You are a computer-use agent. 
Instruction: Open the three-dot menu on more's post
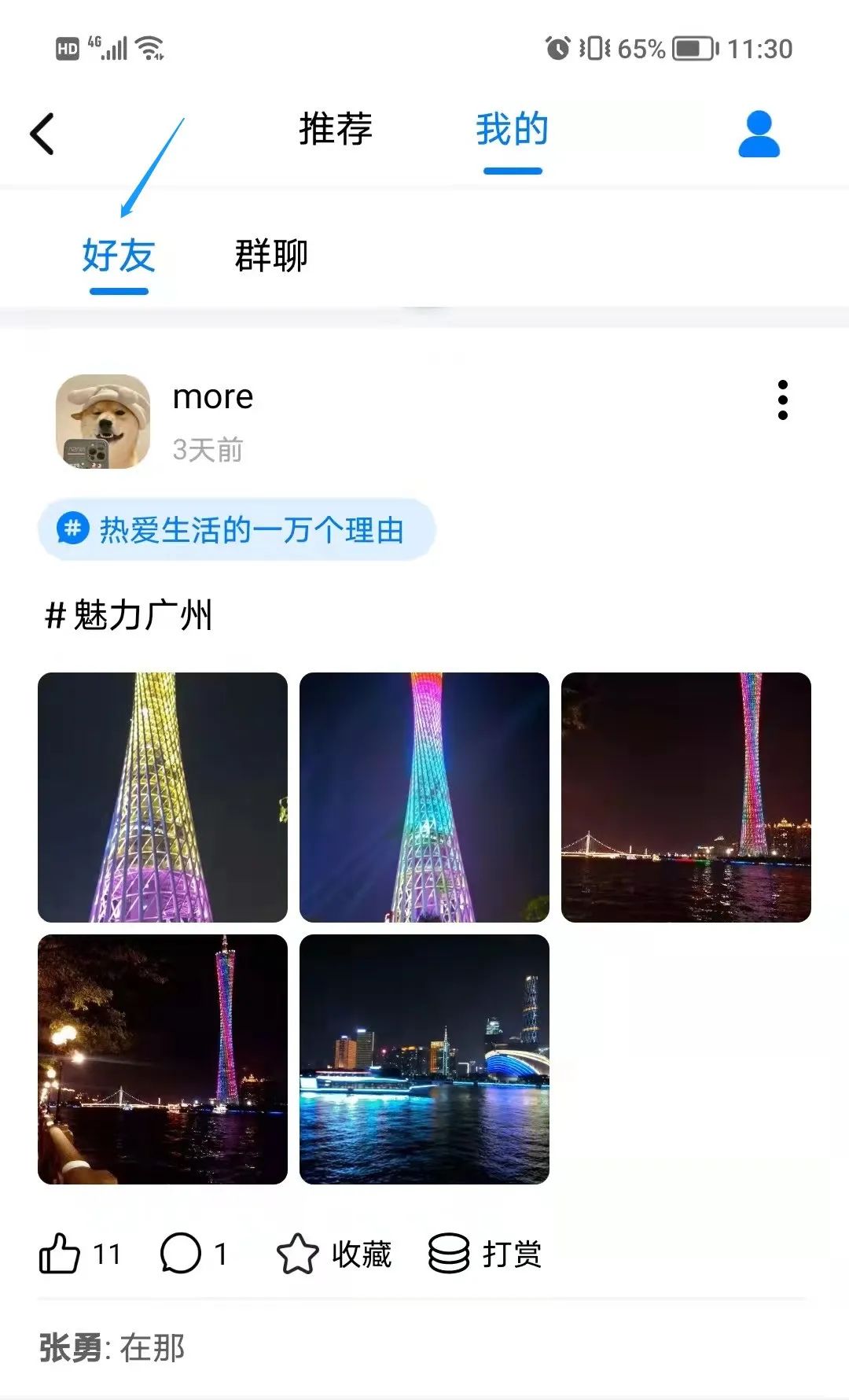click(782, 400)
